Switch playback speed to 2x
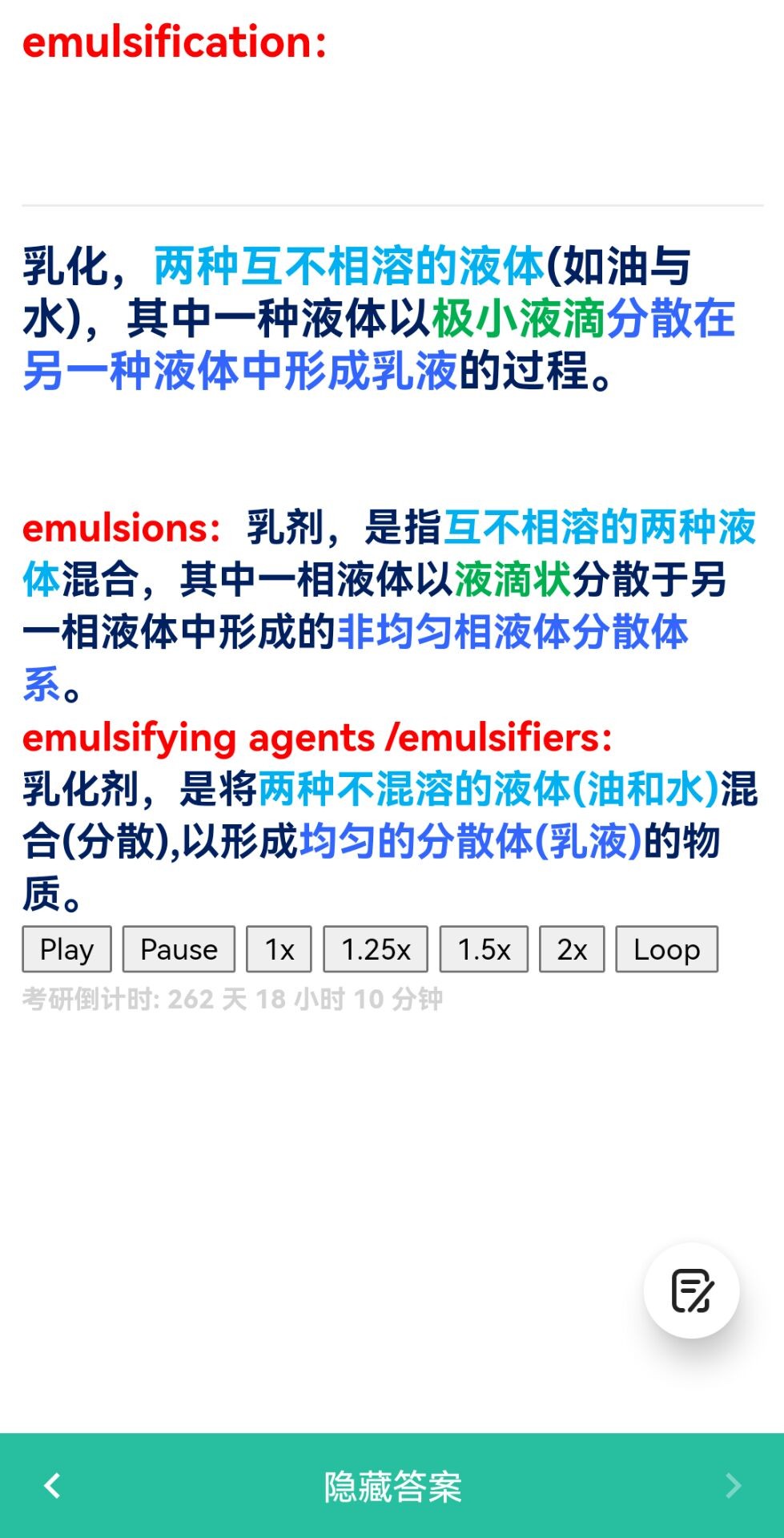Image resolution: width=784 pixels, height=1538 pixels. (x=572, y=949)
